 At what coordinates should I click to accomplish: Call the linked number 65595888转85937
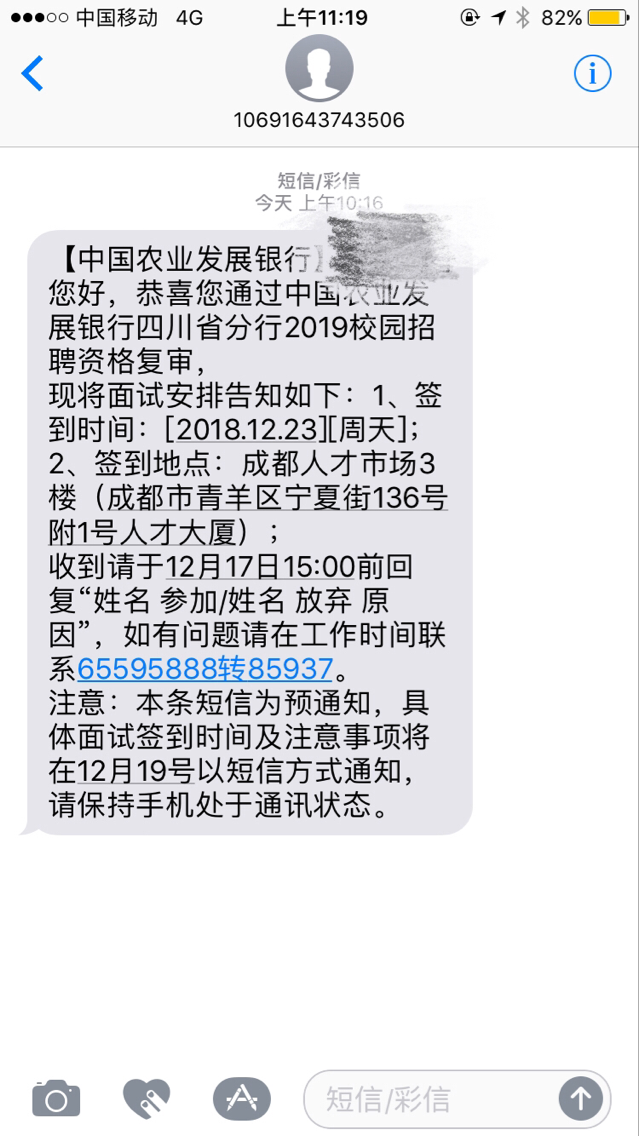click(205, 667)
